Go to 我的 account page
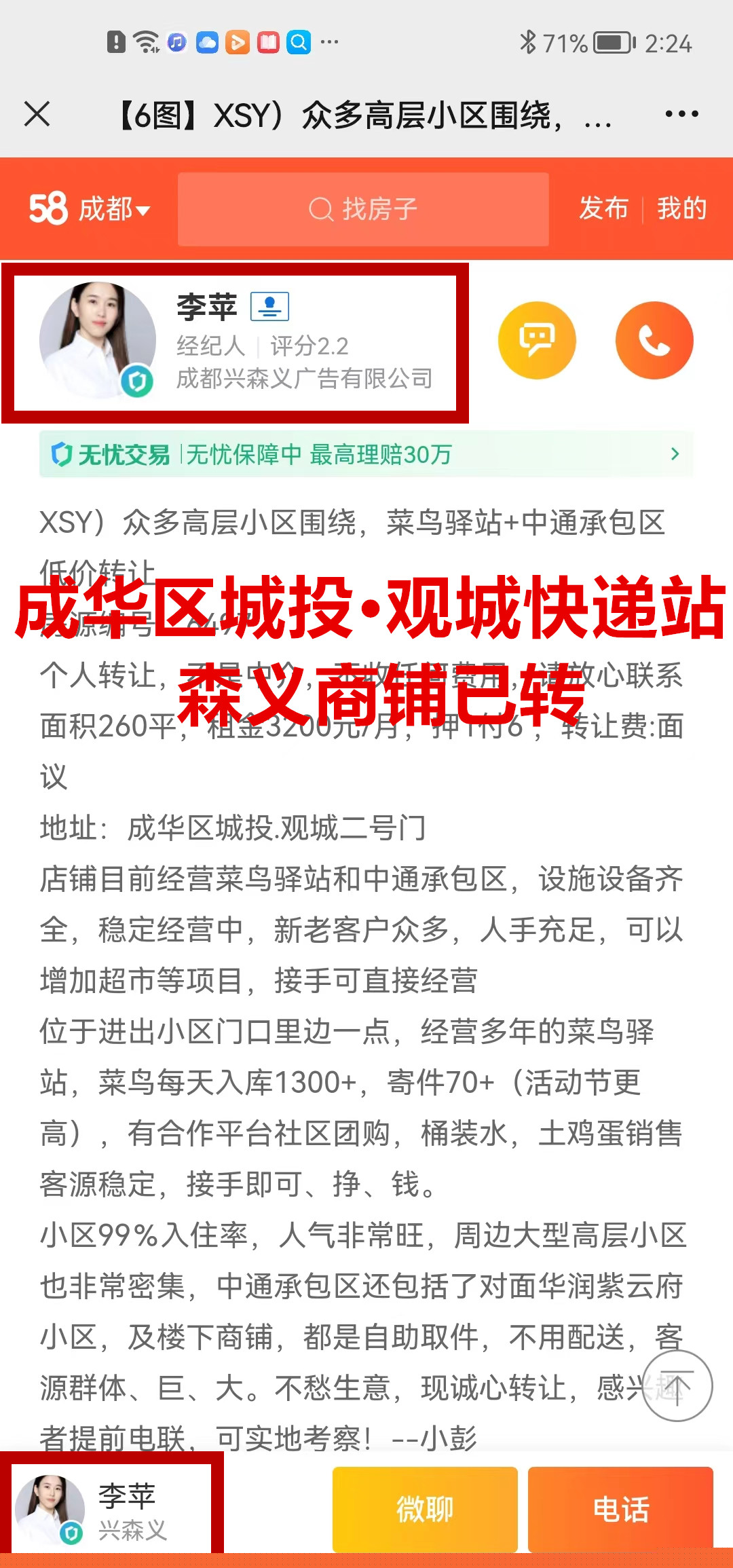Screen dimensions: 733x1568 click(x=682, y=208)
